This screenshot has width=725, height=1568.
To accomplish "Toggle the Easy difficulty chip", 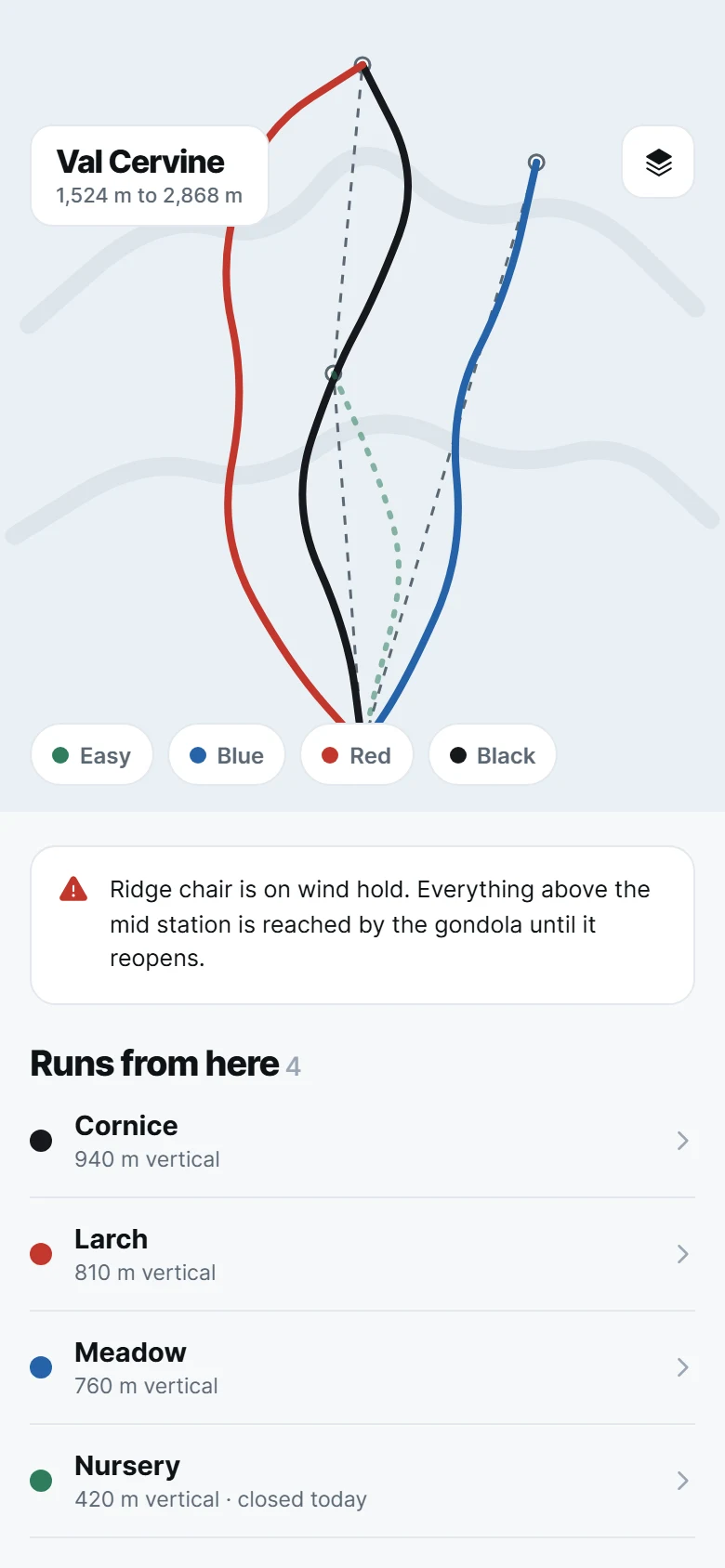I will click(x=92, y=755).
